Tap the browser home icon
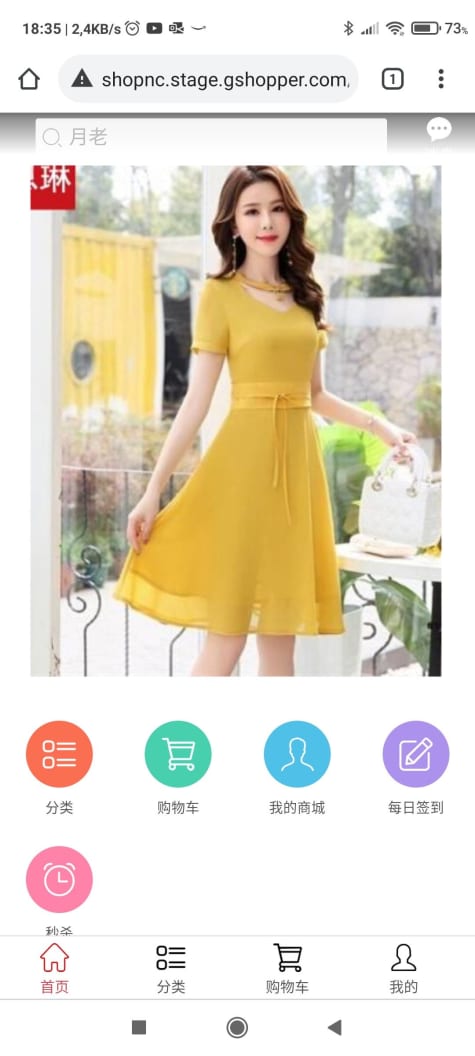Viewport: 475px width, 1056px height. pyautogui.click(x=29, y=79)
